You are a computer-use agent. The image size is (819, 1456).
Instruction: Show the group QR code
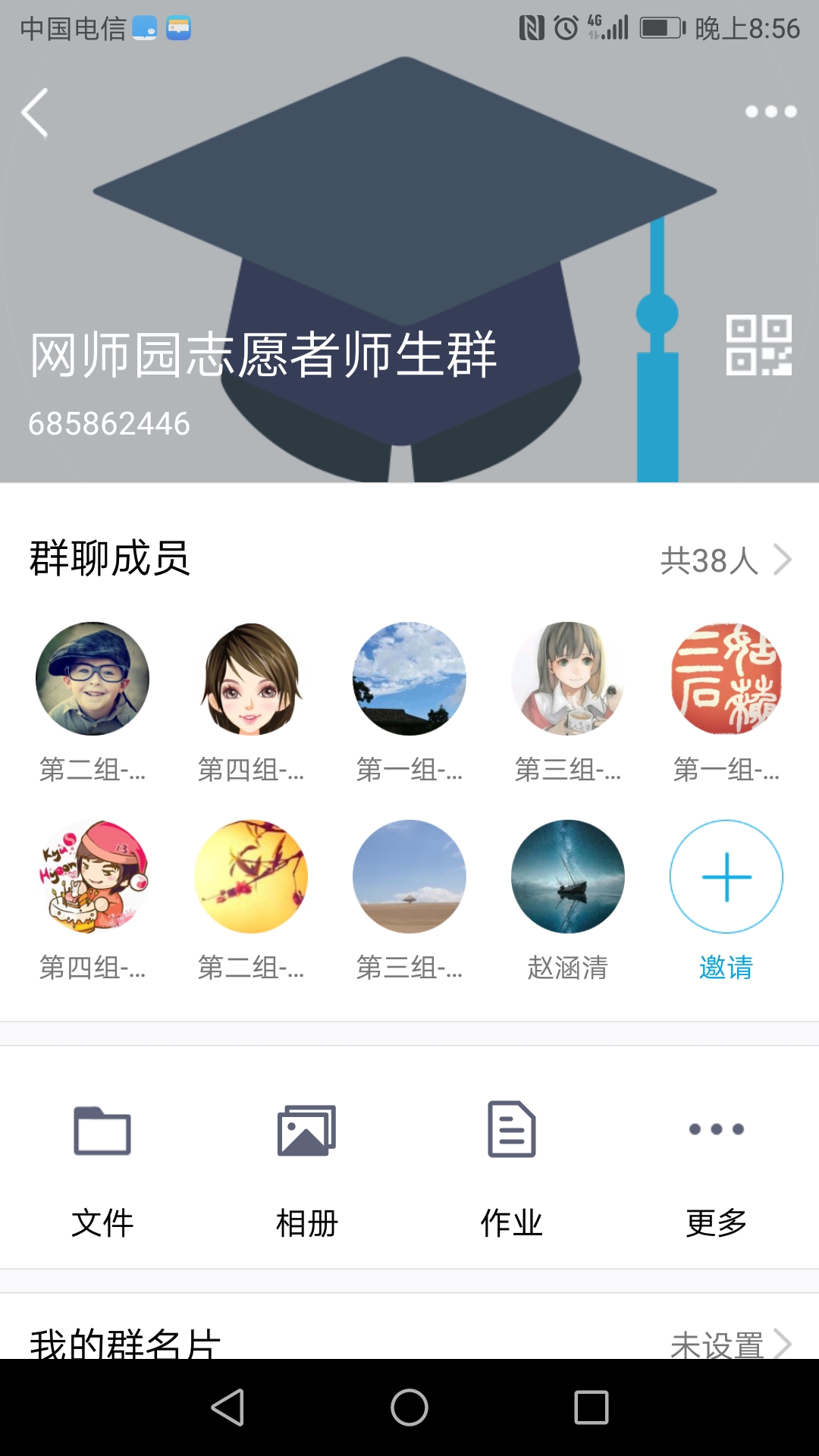click(x=758, y=345)
